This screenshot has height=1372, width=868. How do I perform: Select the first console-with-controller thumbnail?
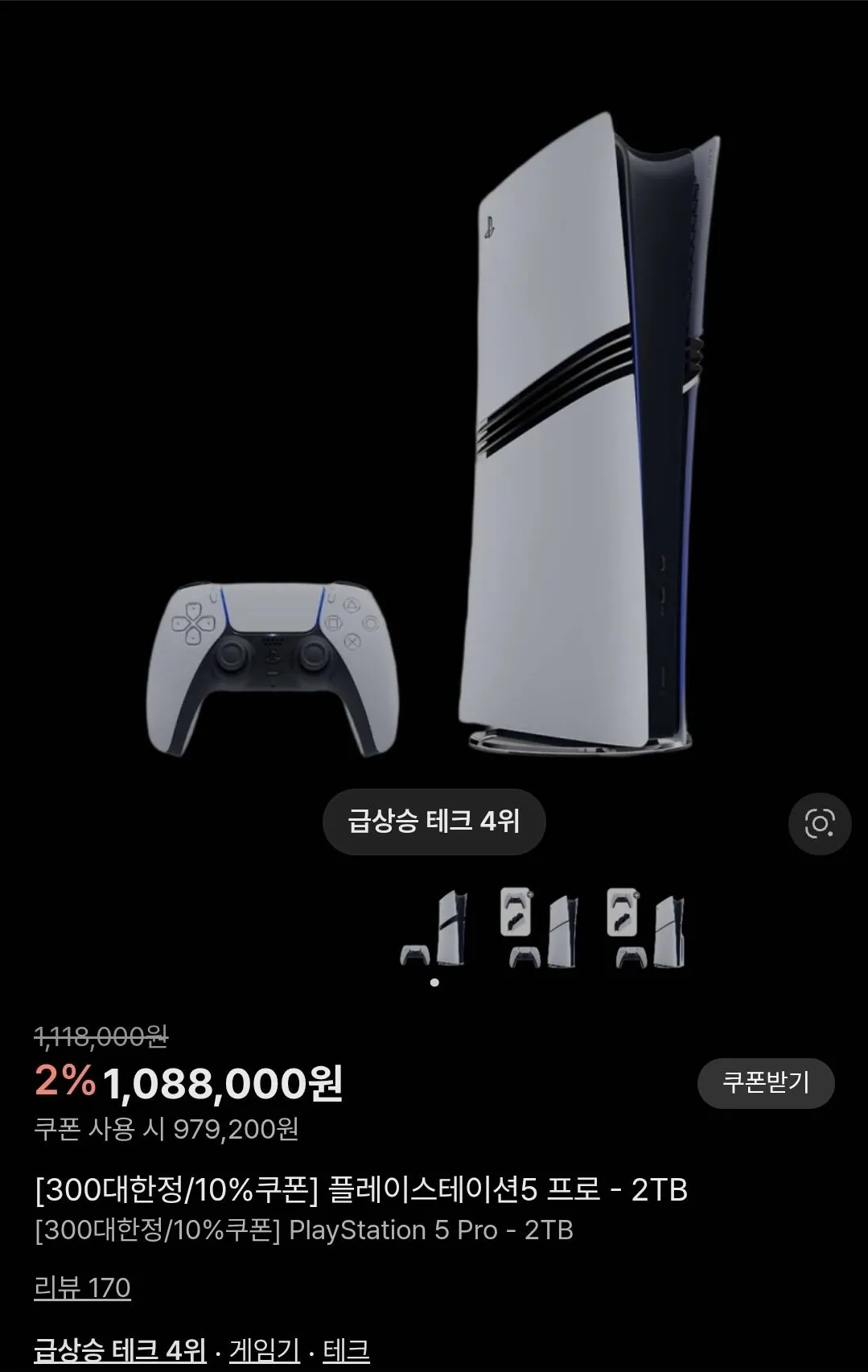(434, 925)
